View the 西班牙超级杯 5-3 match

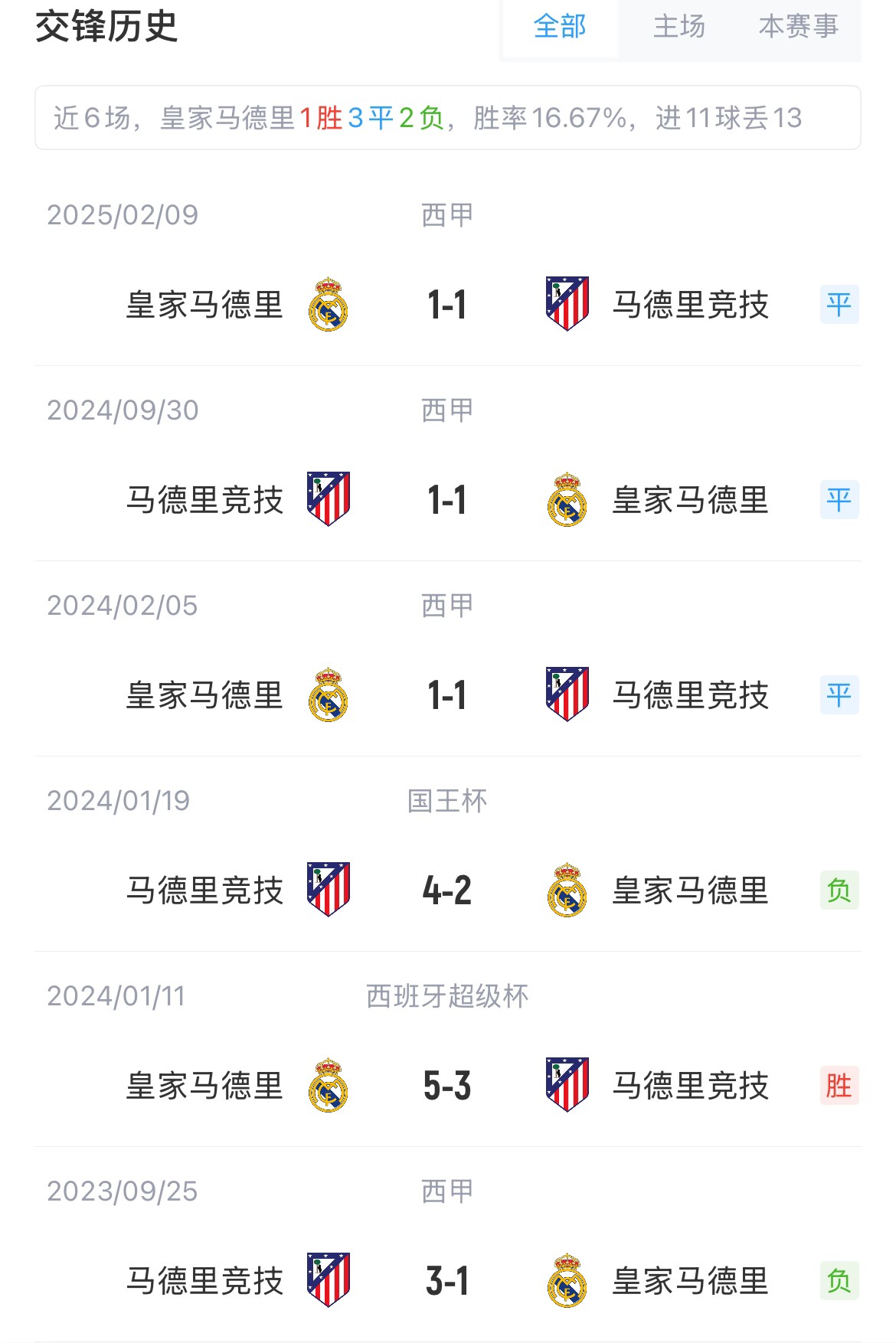pos(447,1086)
